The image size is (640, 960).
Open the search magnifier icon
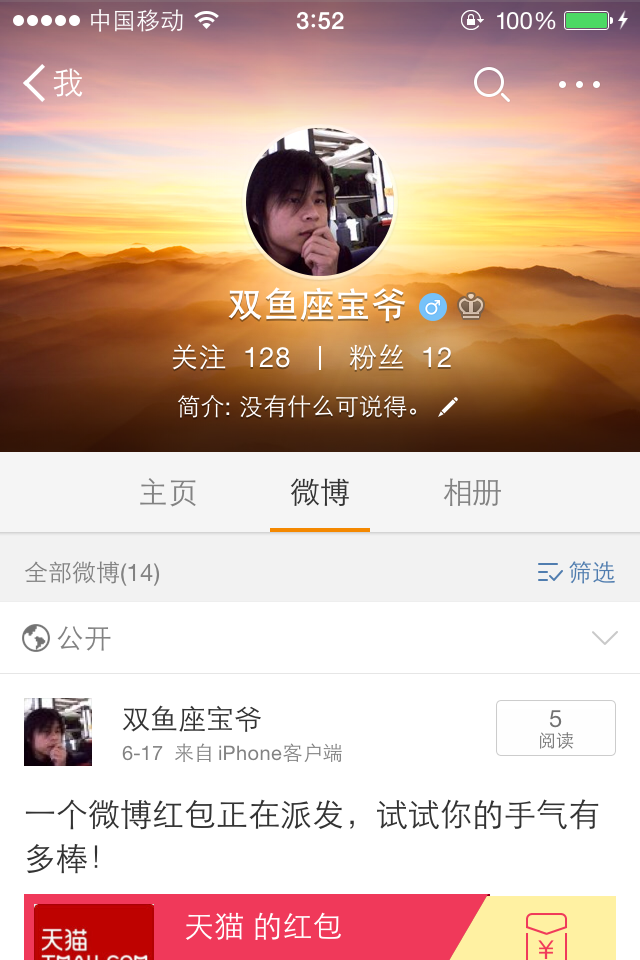coord(490,84)
